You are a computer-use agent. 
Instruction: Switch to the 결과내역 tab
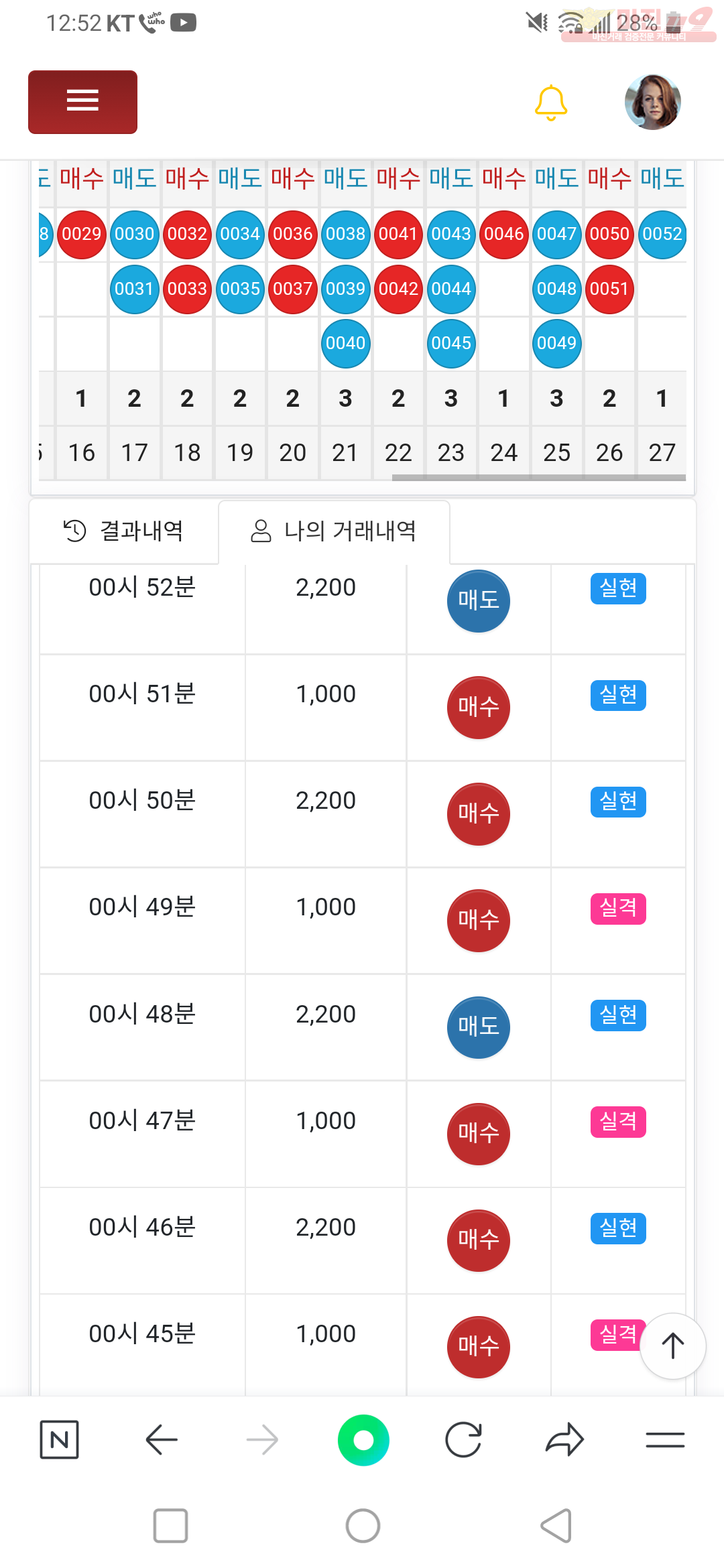(124, 531)
